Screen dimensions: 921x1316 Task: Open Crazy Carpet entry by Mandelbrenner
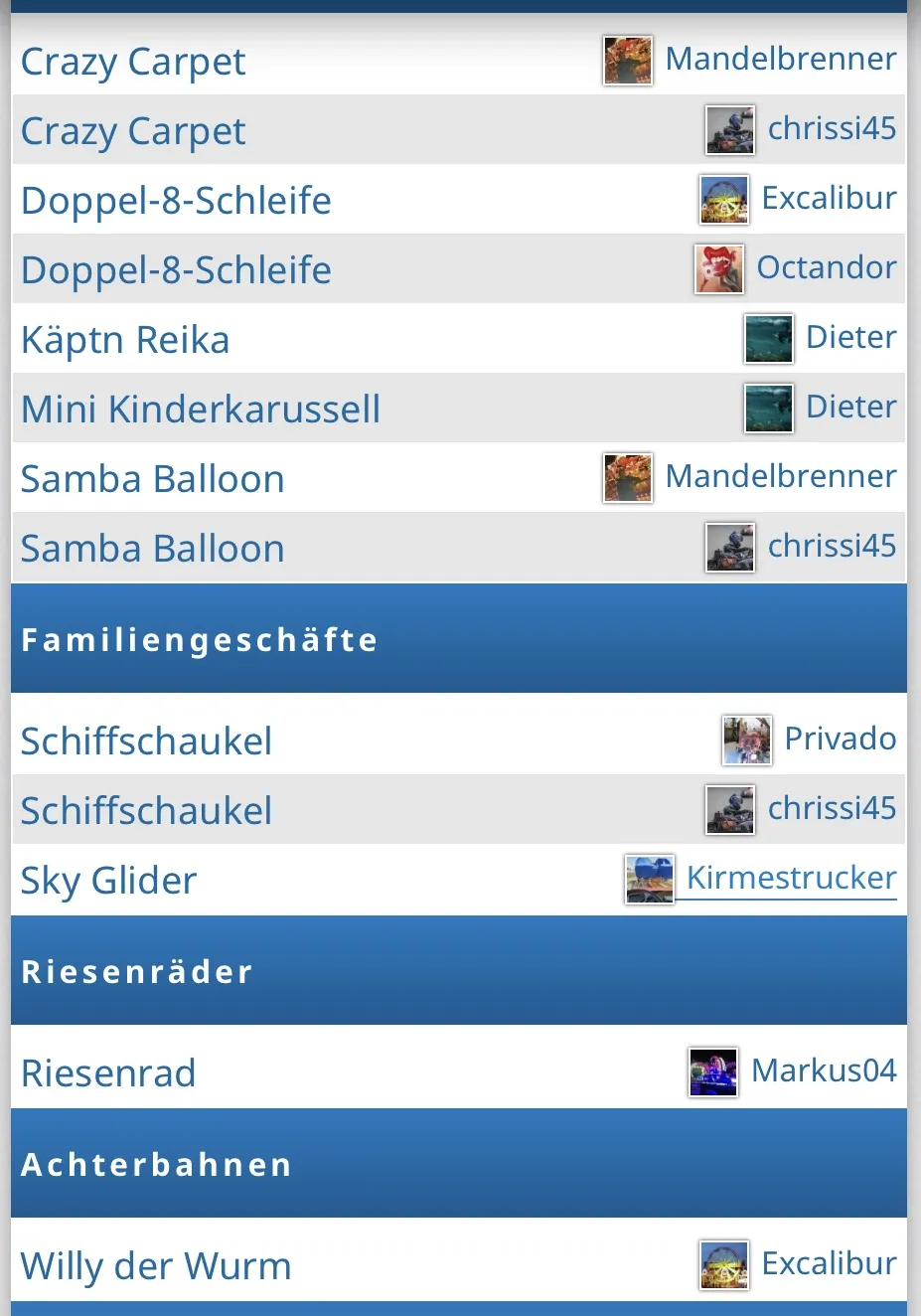[133, 62]
